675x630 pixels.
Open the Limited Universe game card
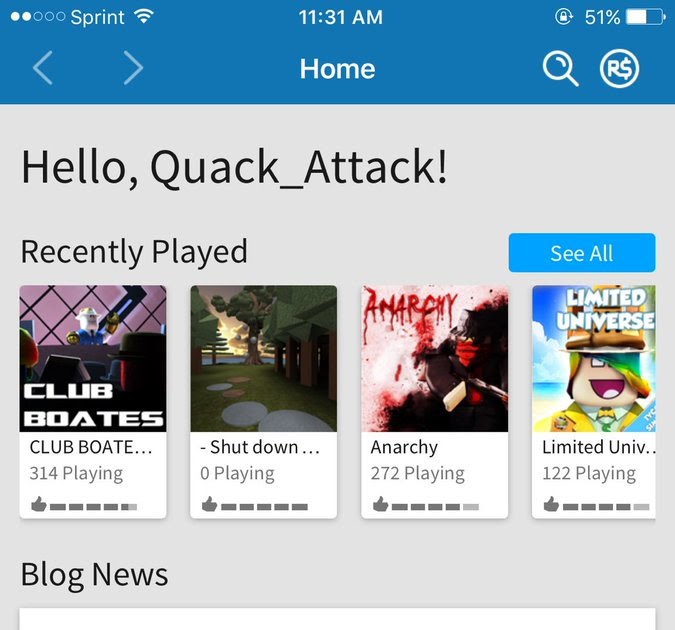[594, 400]
